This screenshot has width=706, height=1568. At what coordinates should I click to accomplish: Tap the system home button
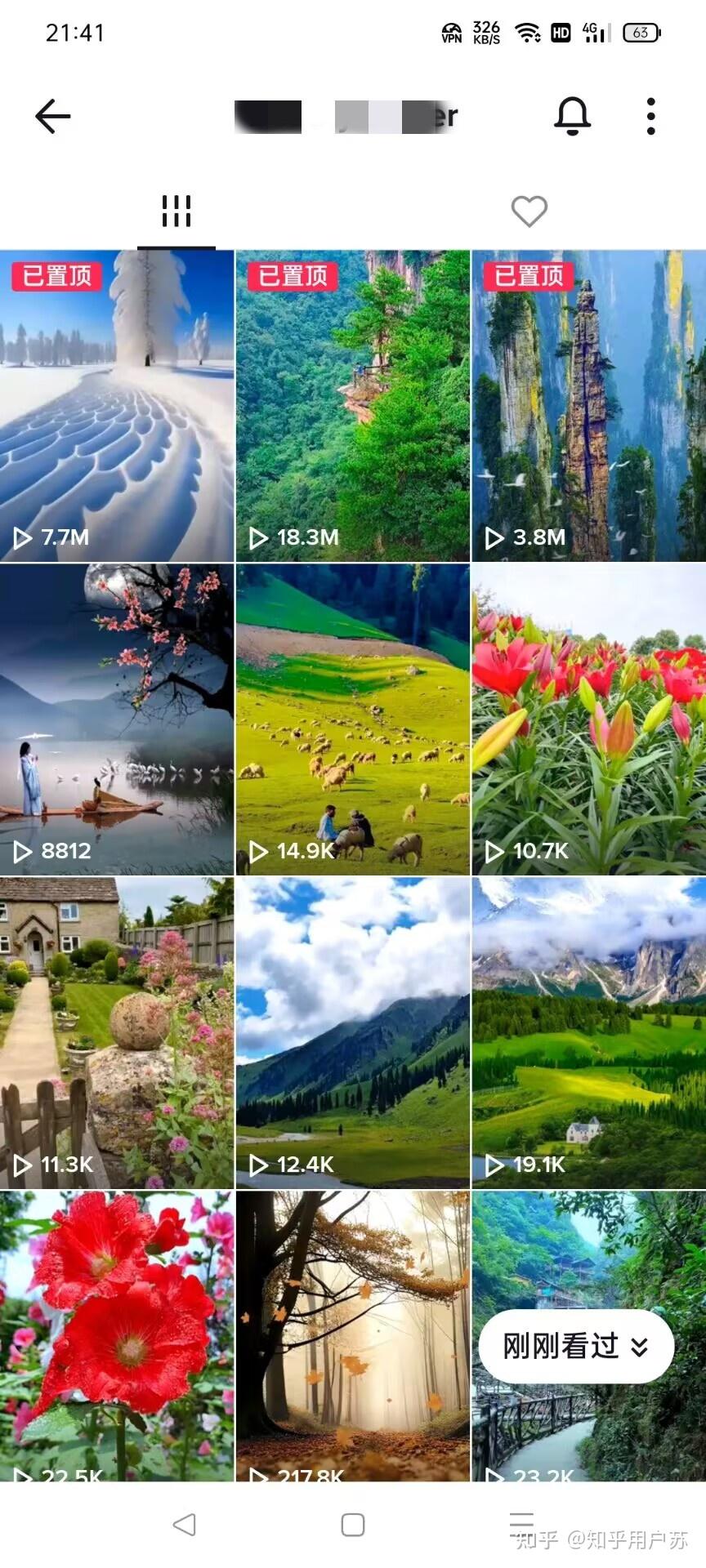pos(353,1525)
